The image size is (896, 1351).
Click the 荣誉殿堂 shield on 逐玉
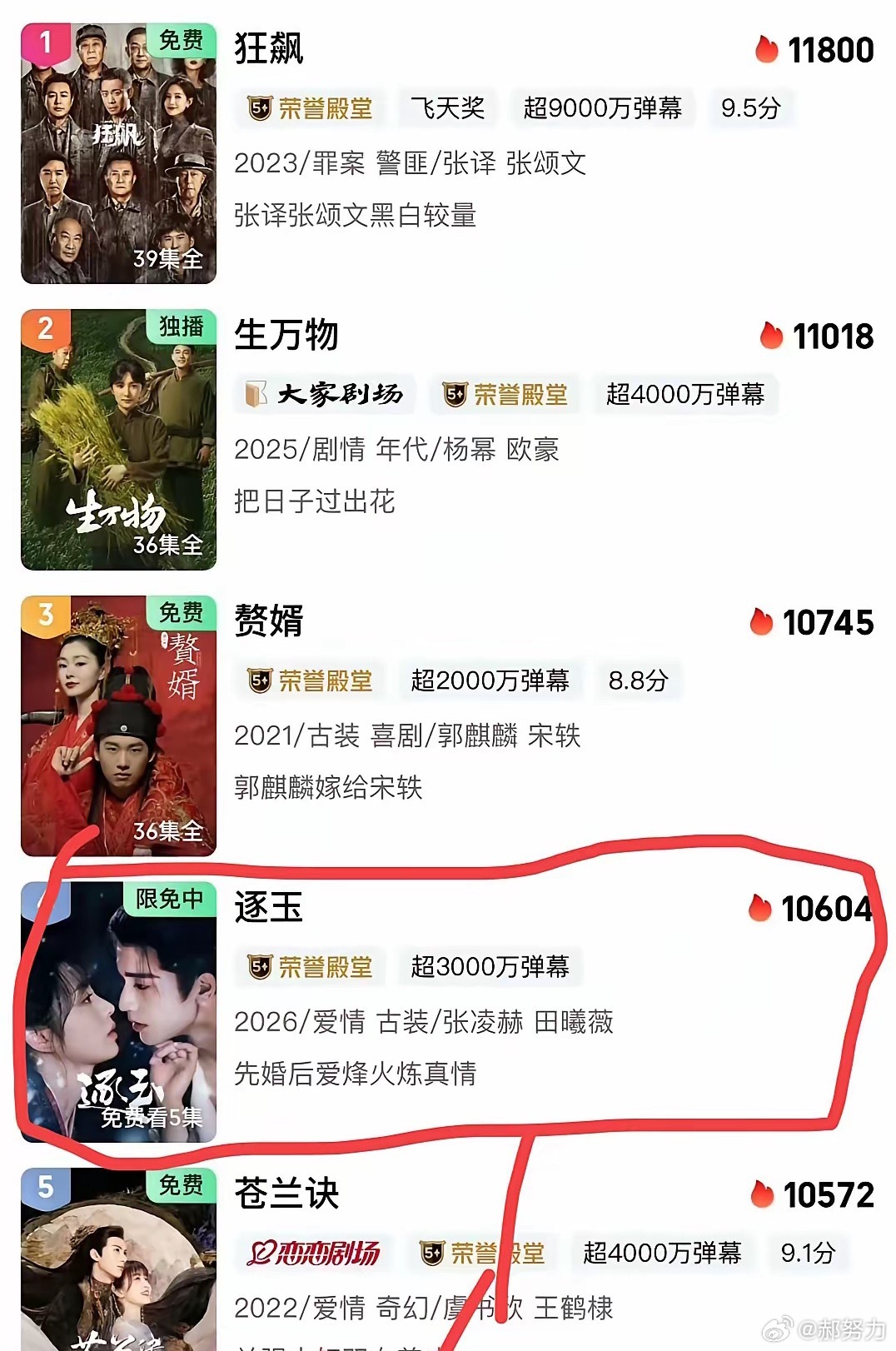pos(311,966)
